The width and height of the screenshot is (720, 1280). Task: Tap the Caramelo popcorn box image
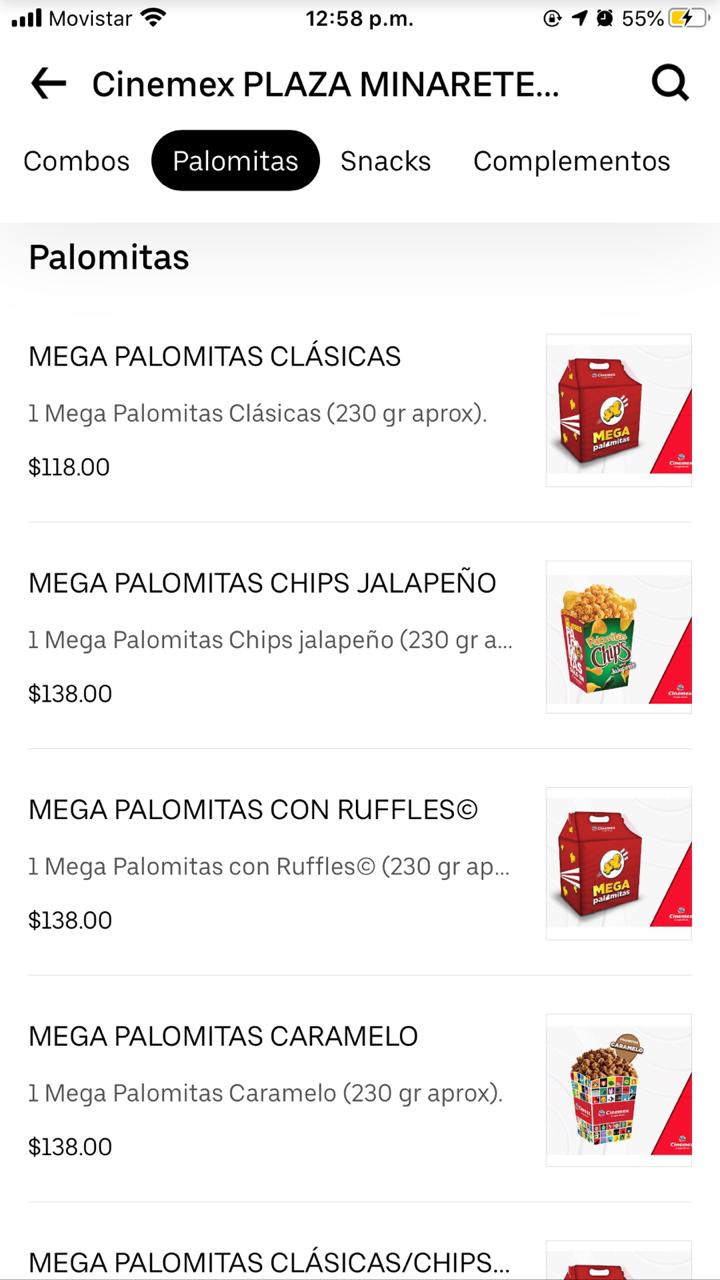[618, 1090]
